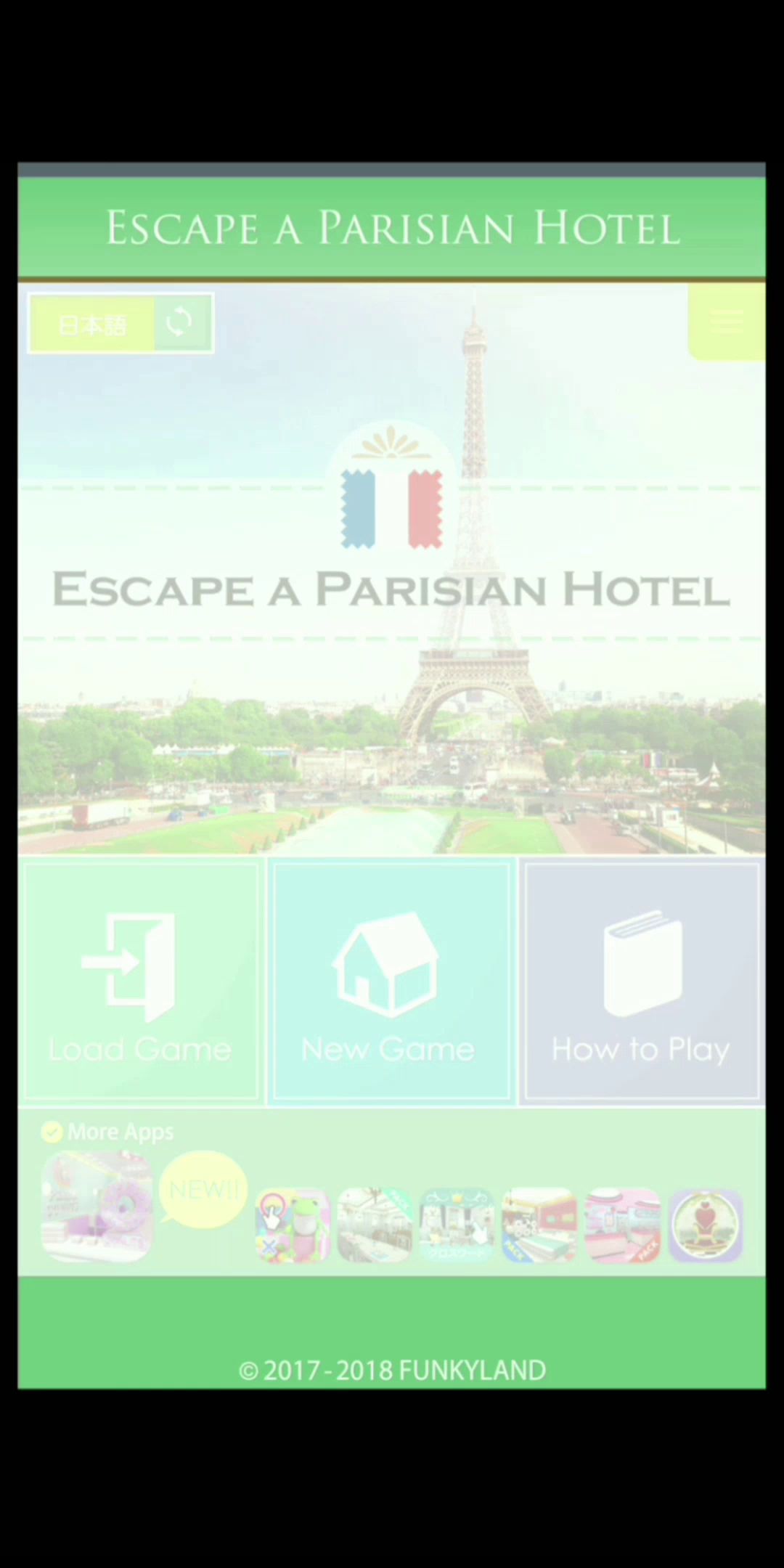Tap Load Game
The width and height of the screenshot is (784, 1568).
click(x=141, y=983)
